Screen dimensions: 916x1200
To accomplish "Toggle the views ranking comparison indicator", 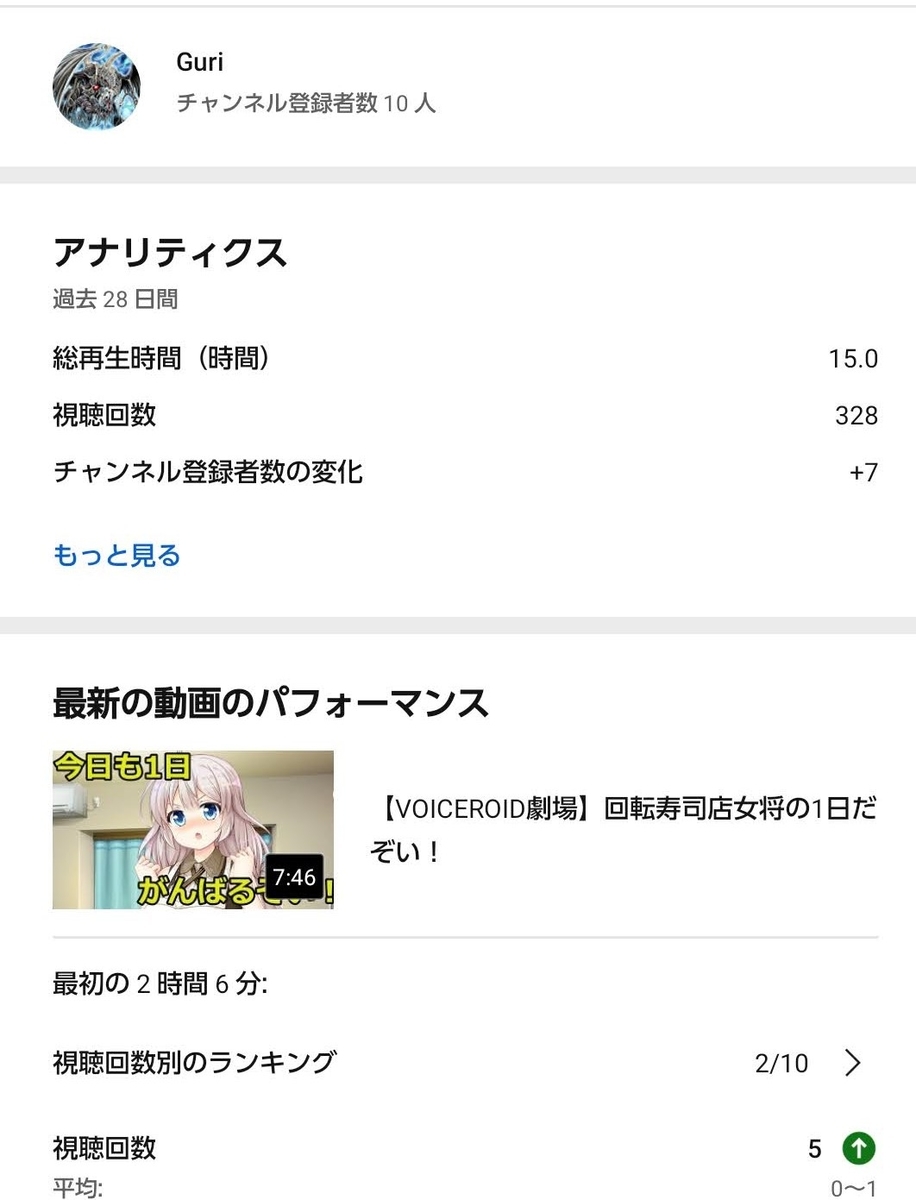I will click(x=857, y=1148).
